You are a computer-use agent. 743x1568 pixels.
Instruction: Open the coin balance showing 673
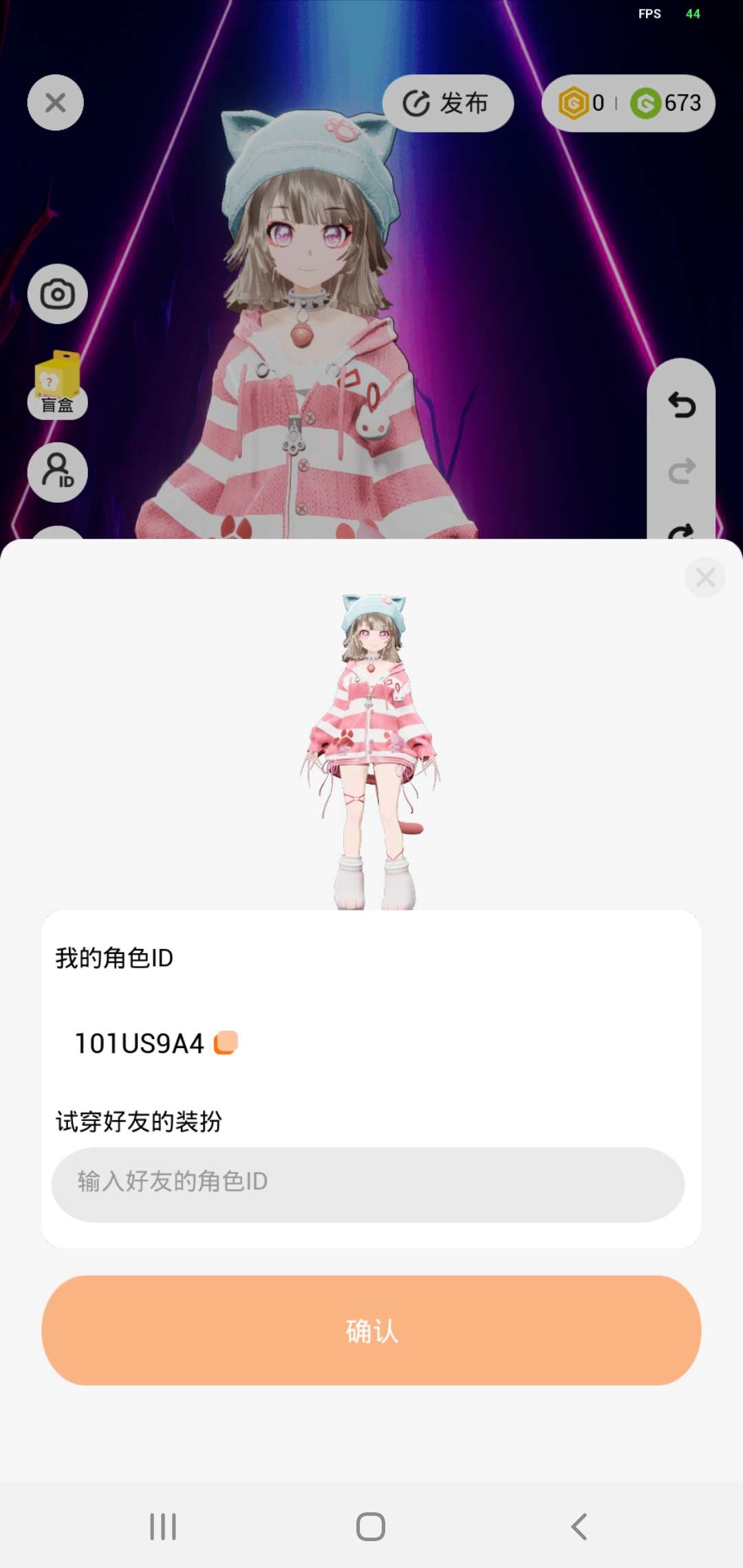666,103
